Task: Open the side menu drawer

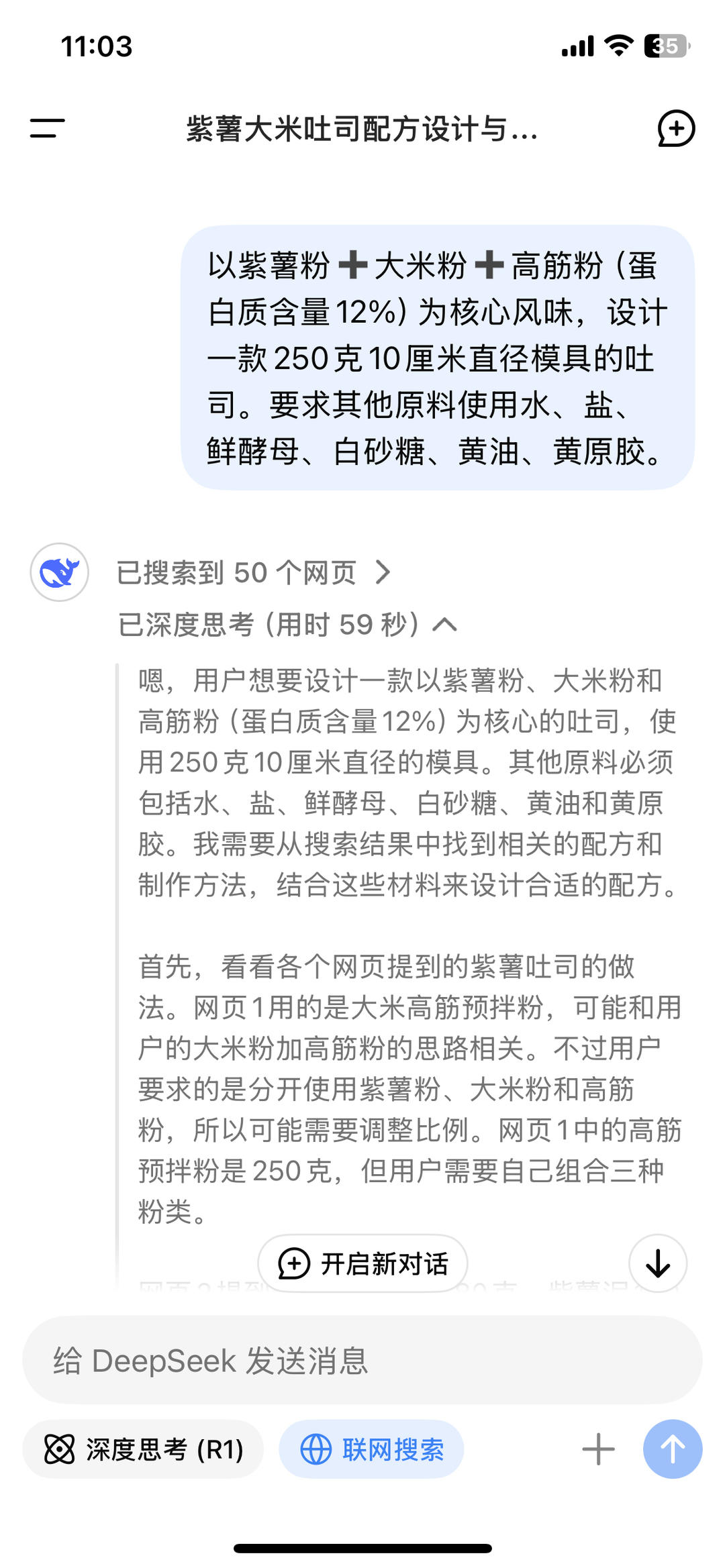Action: point(47,127)
